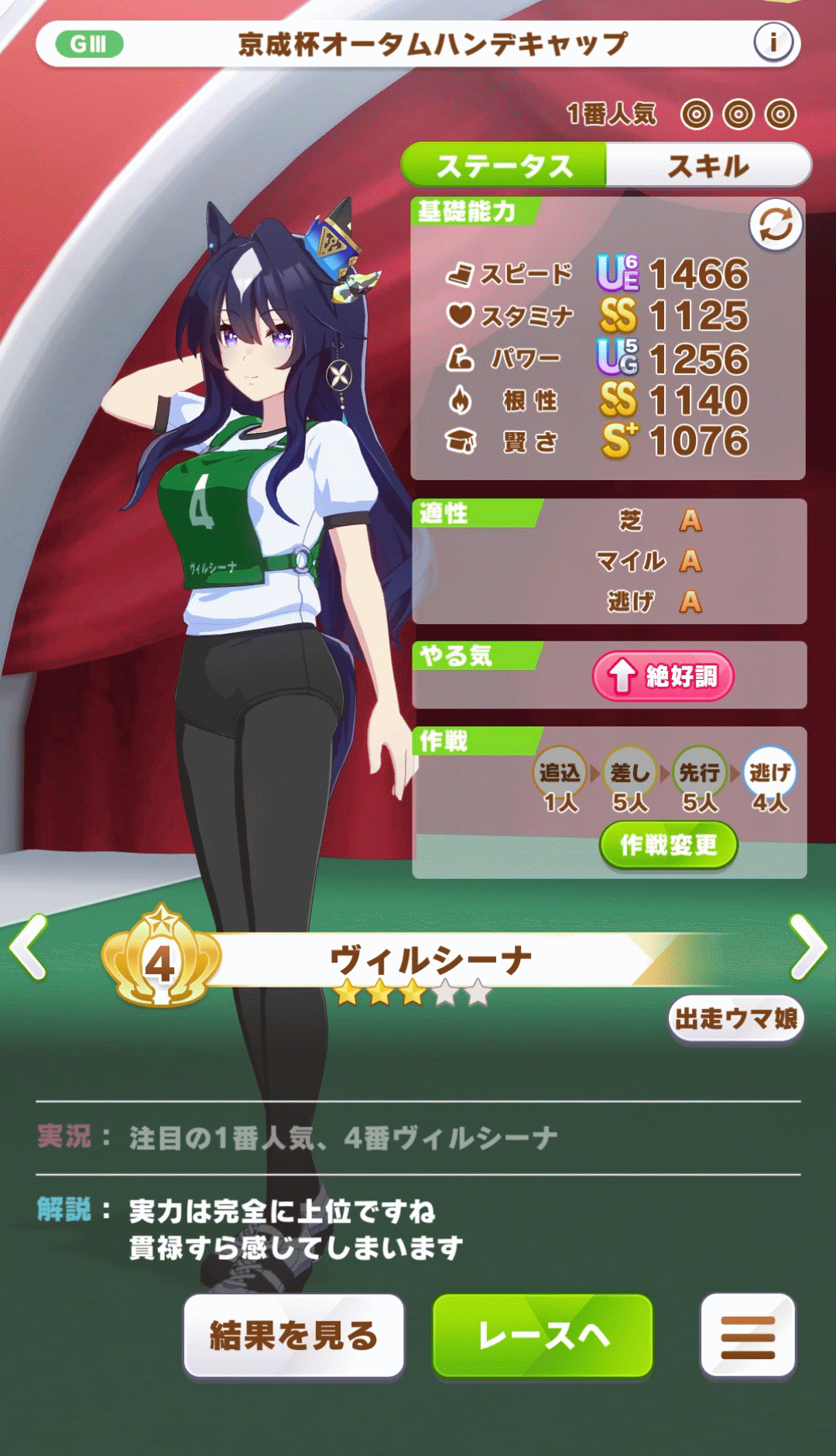The width and height of the screenshot is (836, 1456).
Task: Tap 結果を見る to skip to results
Action: pyautogui.click(x=293, y=1335)
